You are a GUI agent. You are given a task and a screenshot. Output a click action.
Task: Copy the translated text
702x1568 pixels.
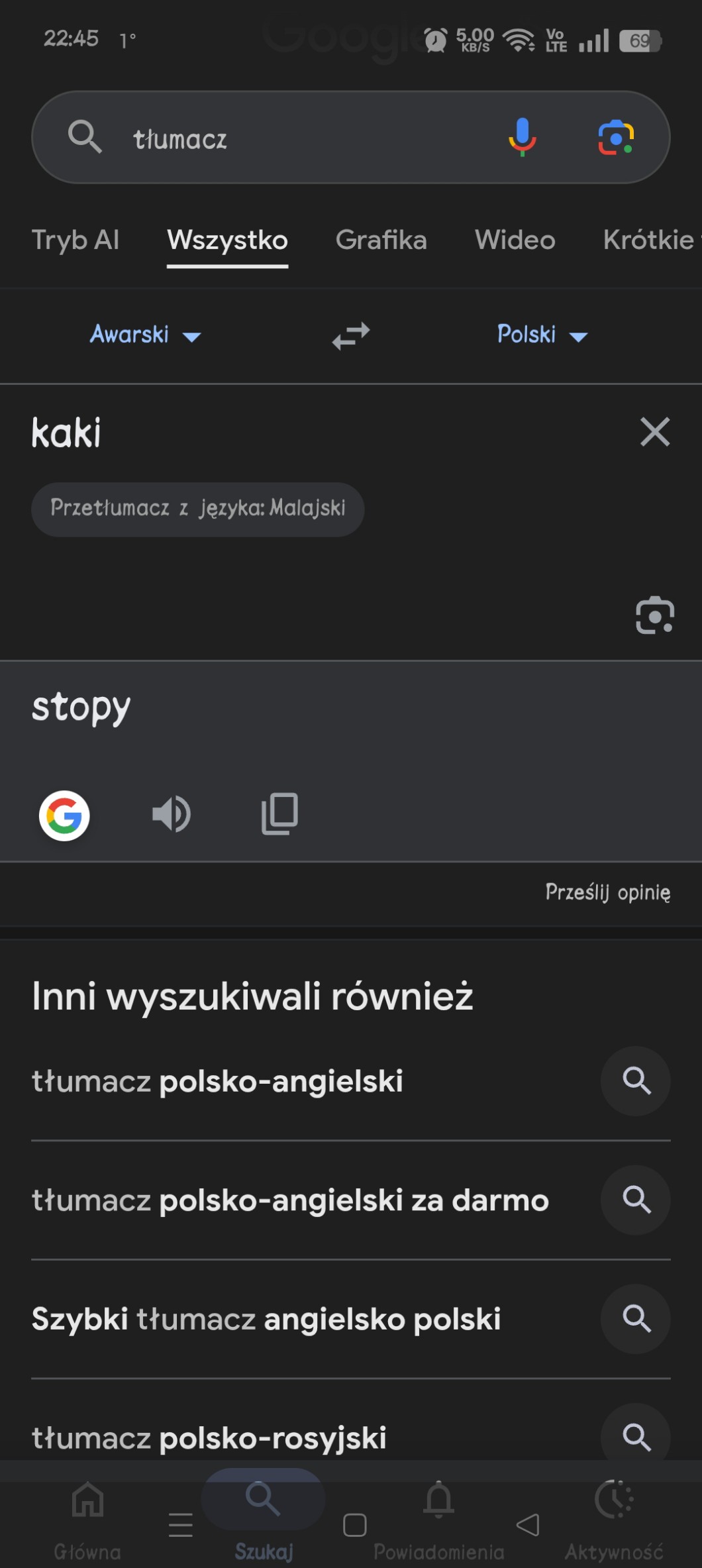279,814
